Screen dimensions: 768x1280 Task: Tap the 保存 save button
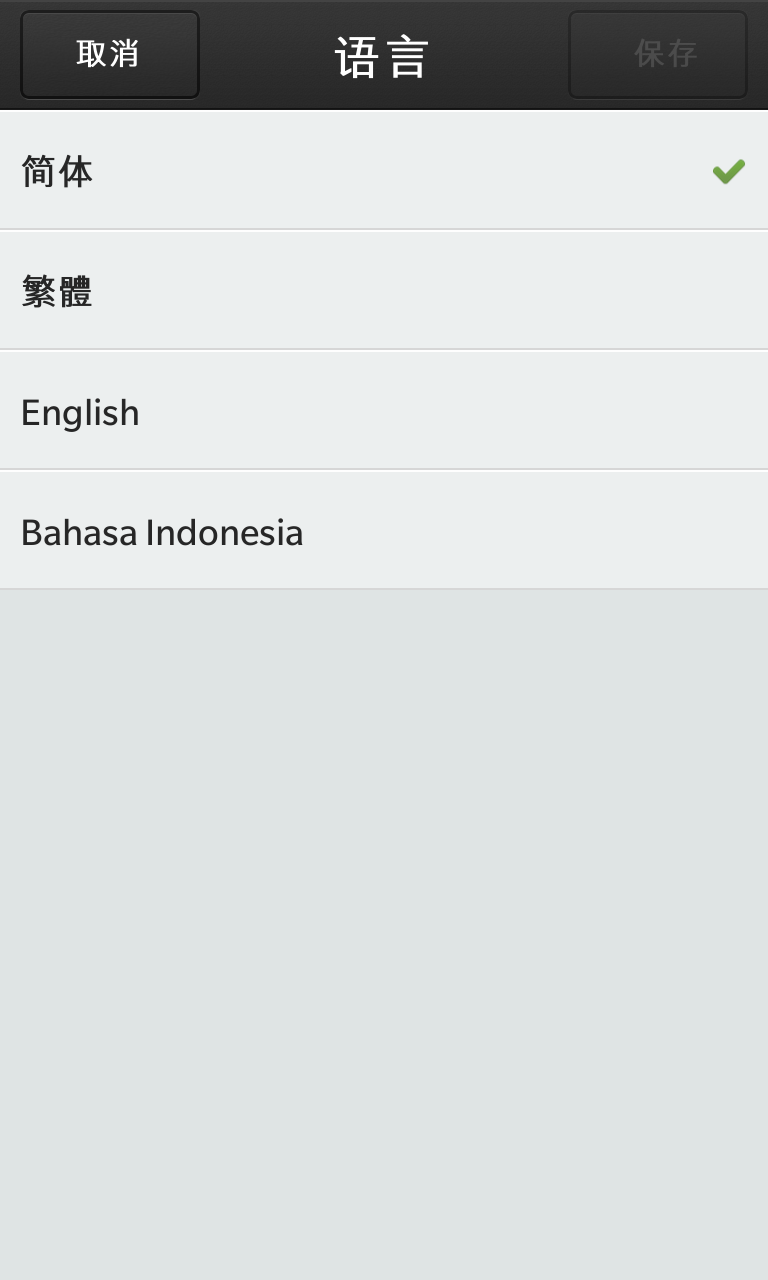point(658,55)
